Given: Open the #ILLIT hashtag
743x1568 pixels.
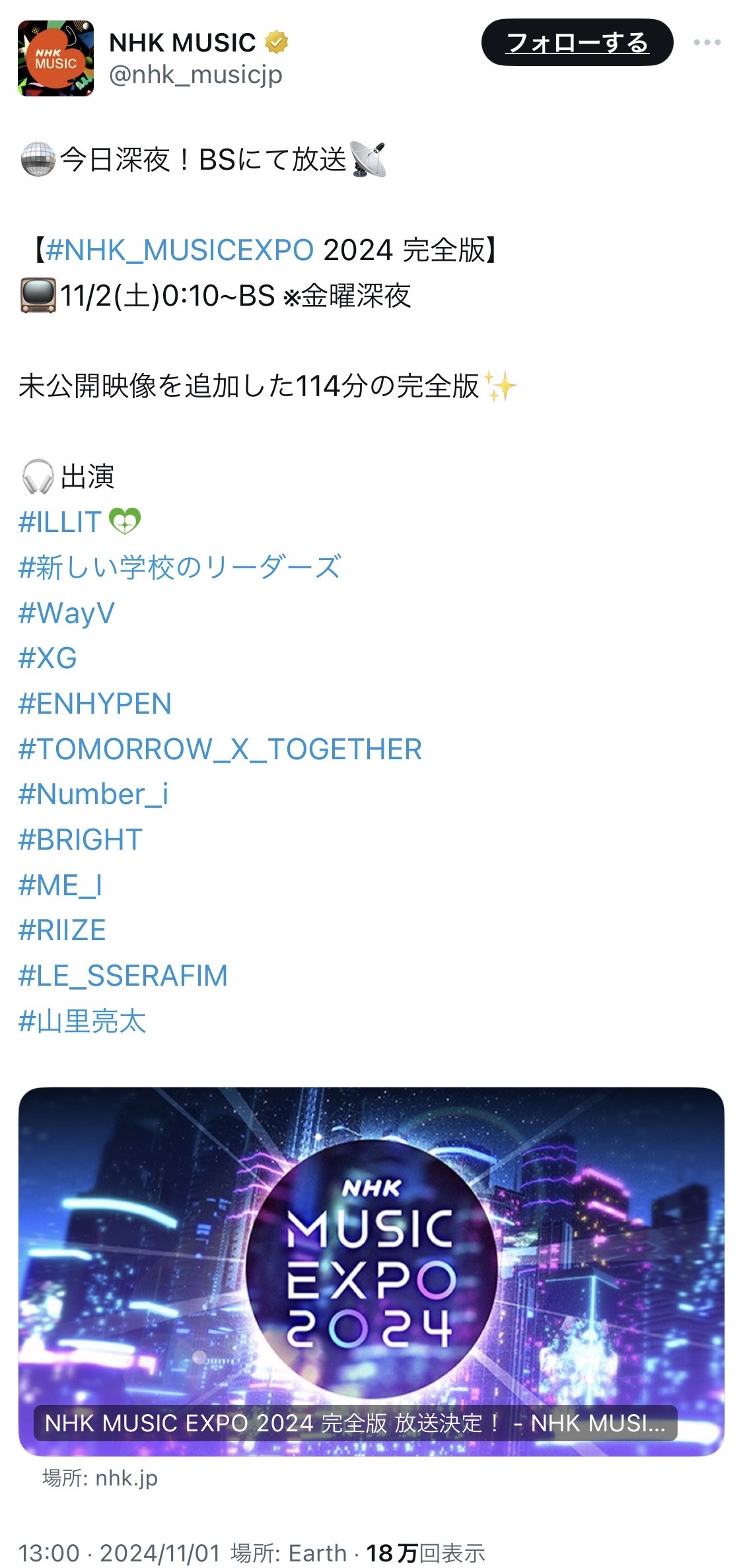Looking at the screenshot, I should tap(60, 522).
